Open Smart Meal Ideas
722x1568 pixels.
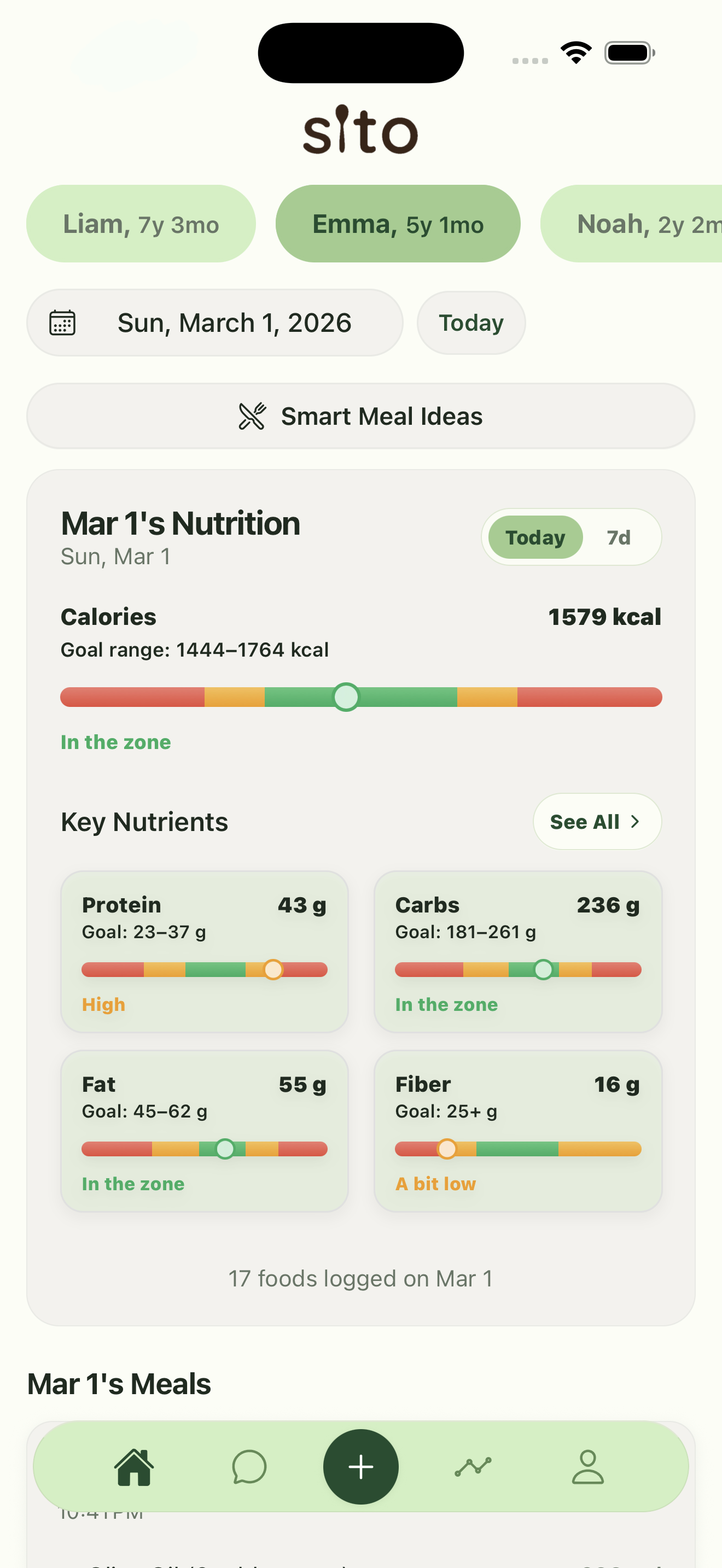(x=360, y=416)
